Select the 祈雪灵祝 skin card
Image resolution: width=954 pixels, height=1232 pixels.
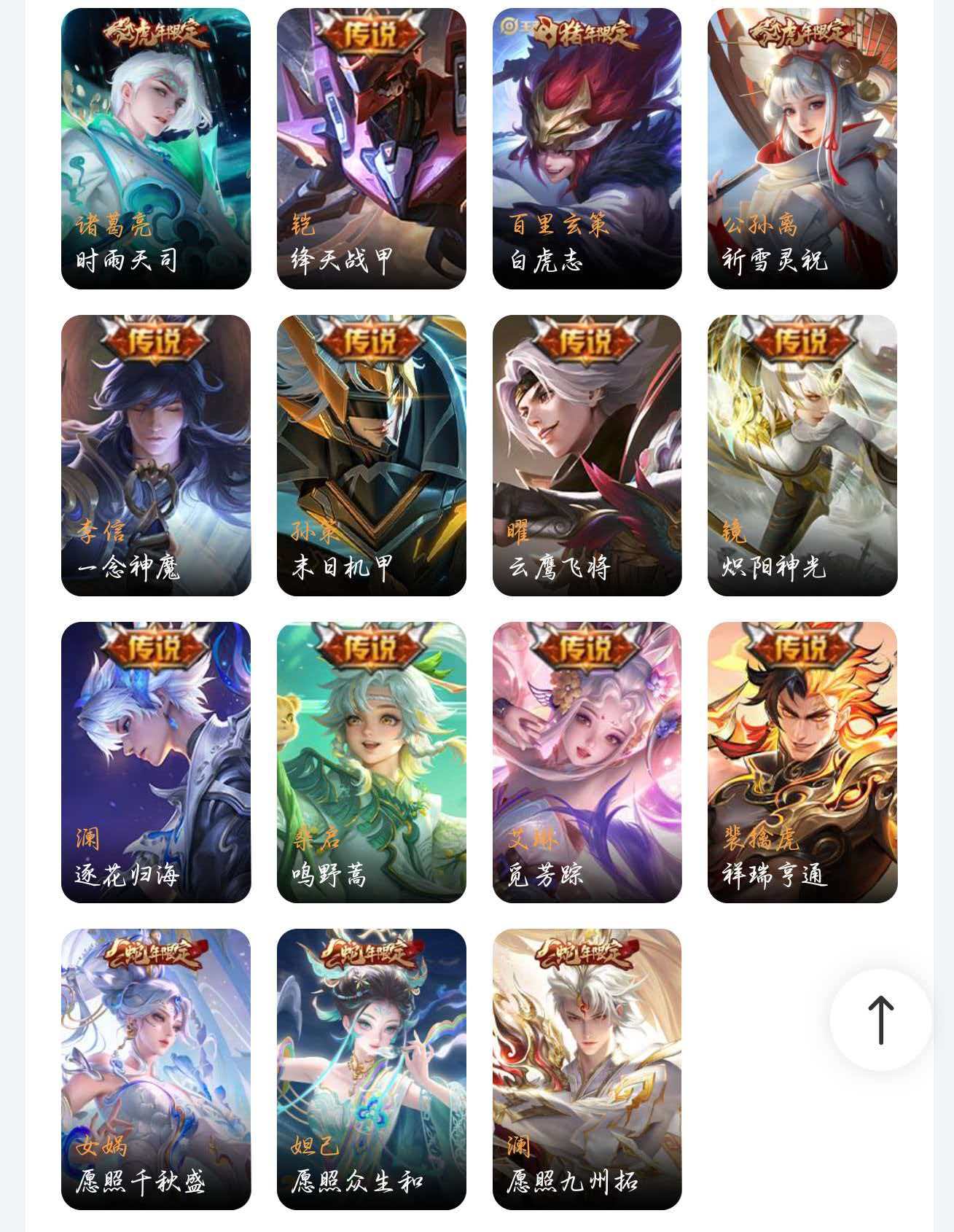802,148
